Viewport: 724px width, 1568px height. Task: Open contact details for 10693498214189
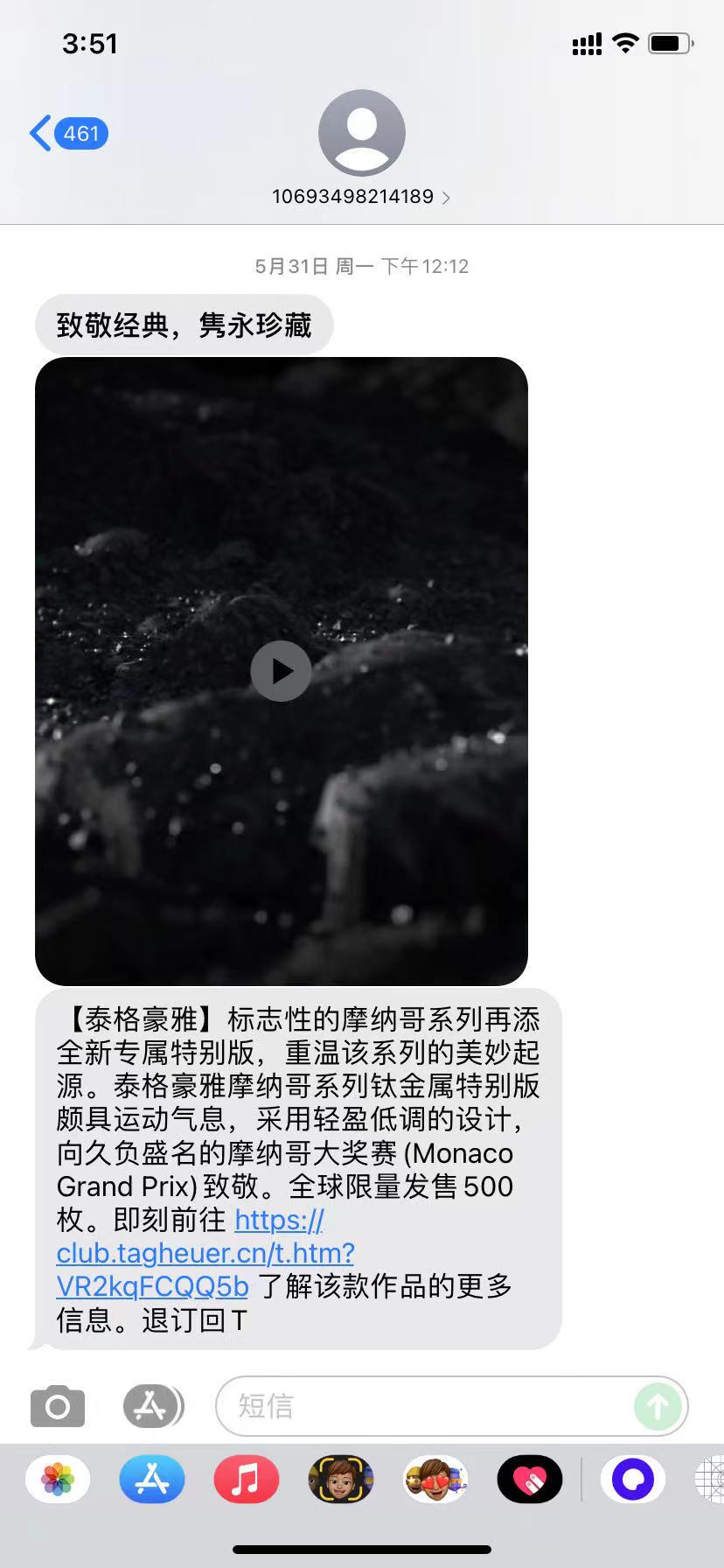coord(360,196)
